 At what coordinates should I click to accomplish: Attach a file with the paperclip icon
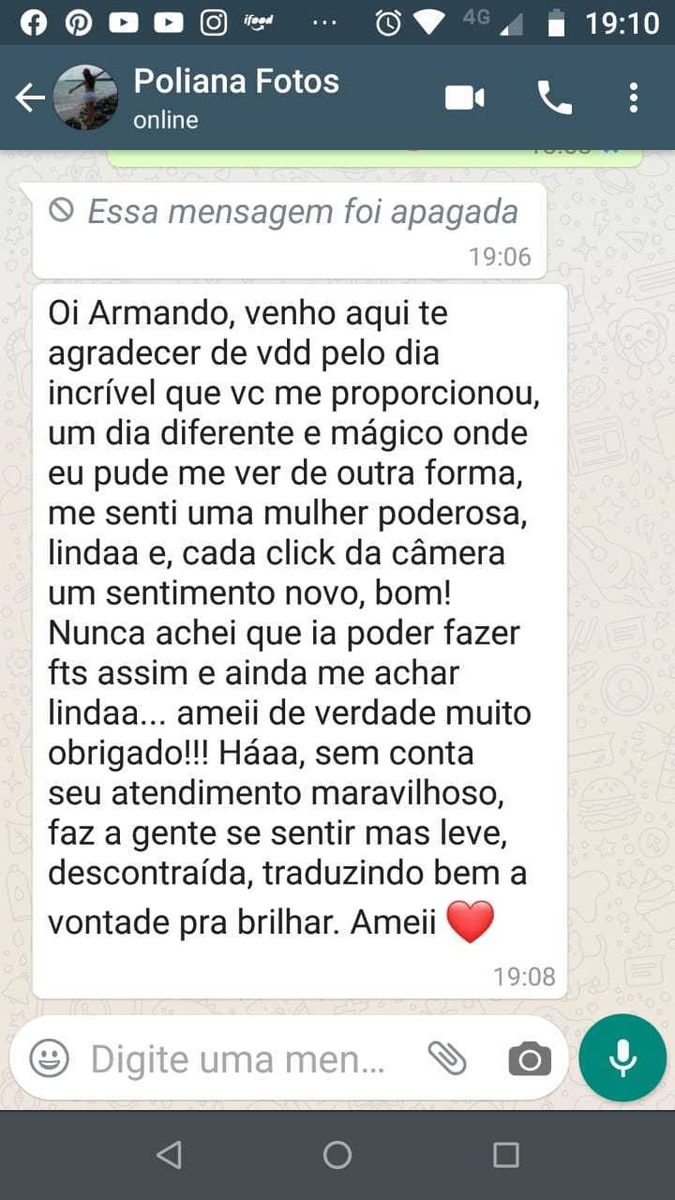447,1058
